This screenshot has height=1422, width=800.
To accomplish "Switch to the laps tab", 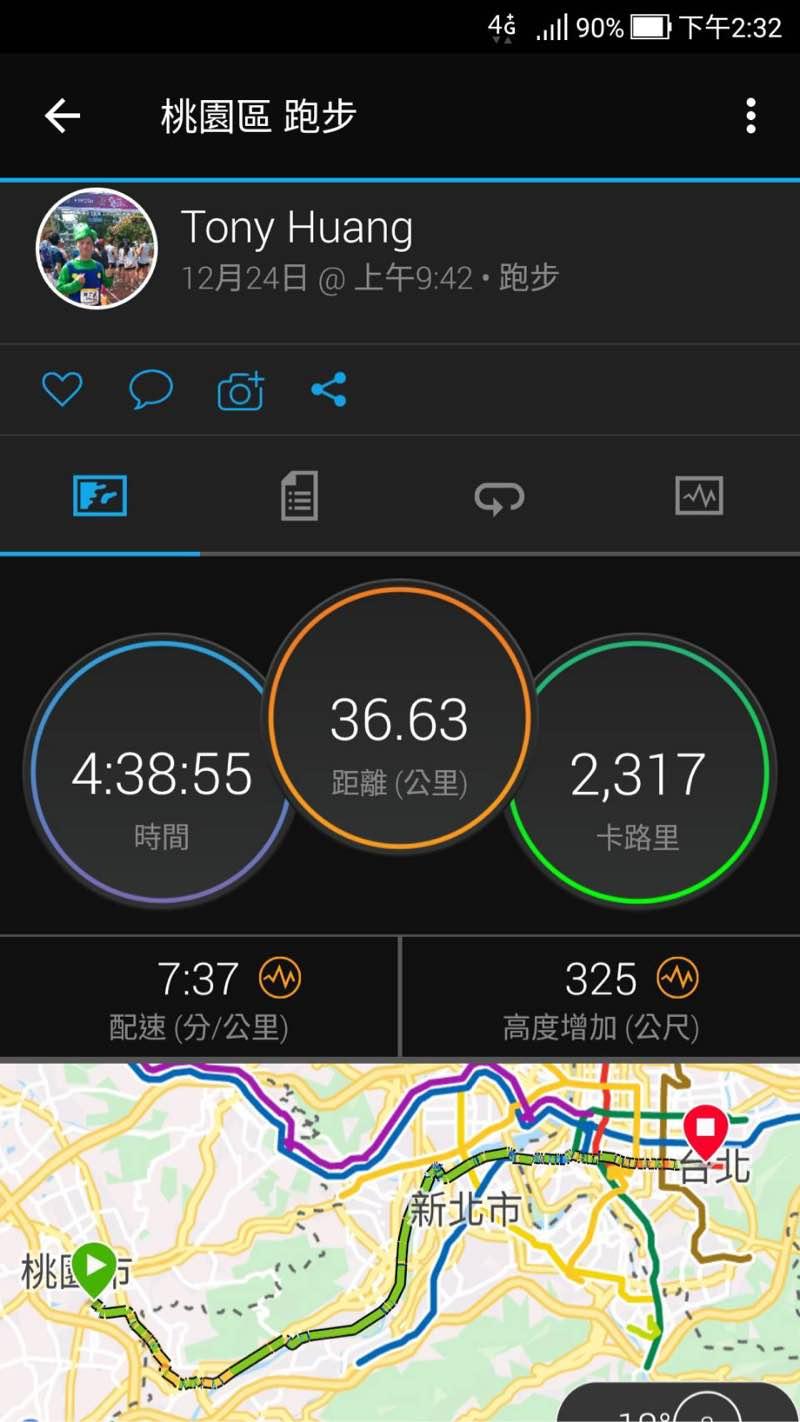I will 499,496.
